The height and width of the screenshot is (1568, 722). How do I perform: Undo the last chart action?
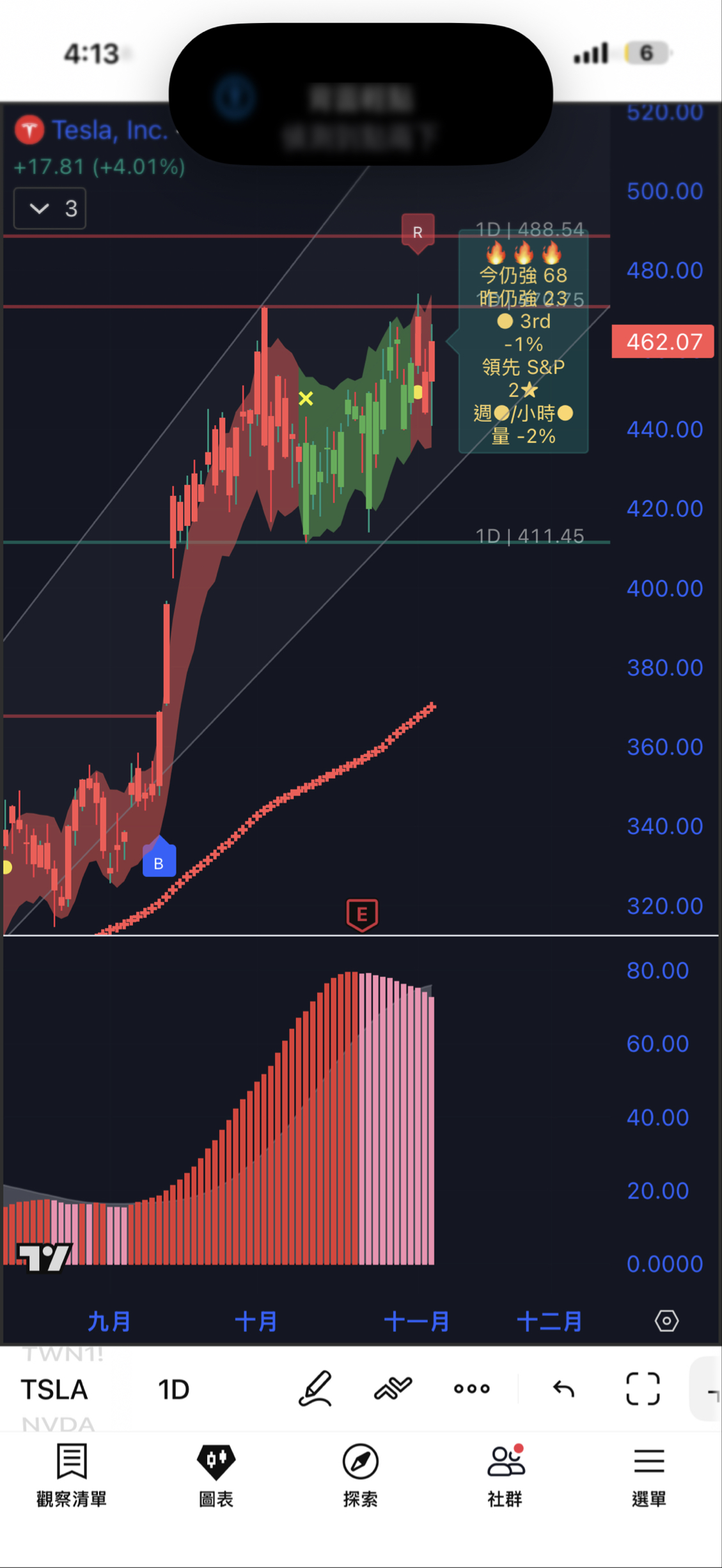tap(563, 1388)
